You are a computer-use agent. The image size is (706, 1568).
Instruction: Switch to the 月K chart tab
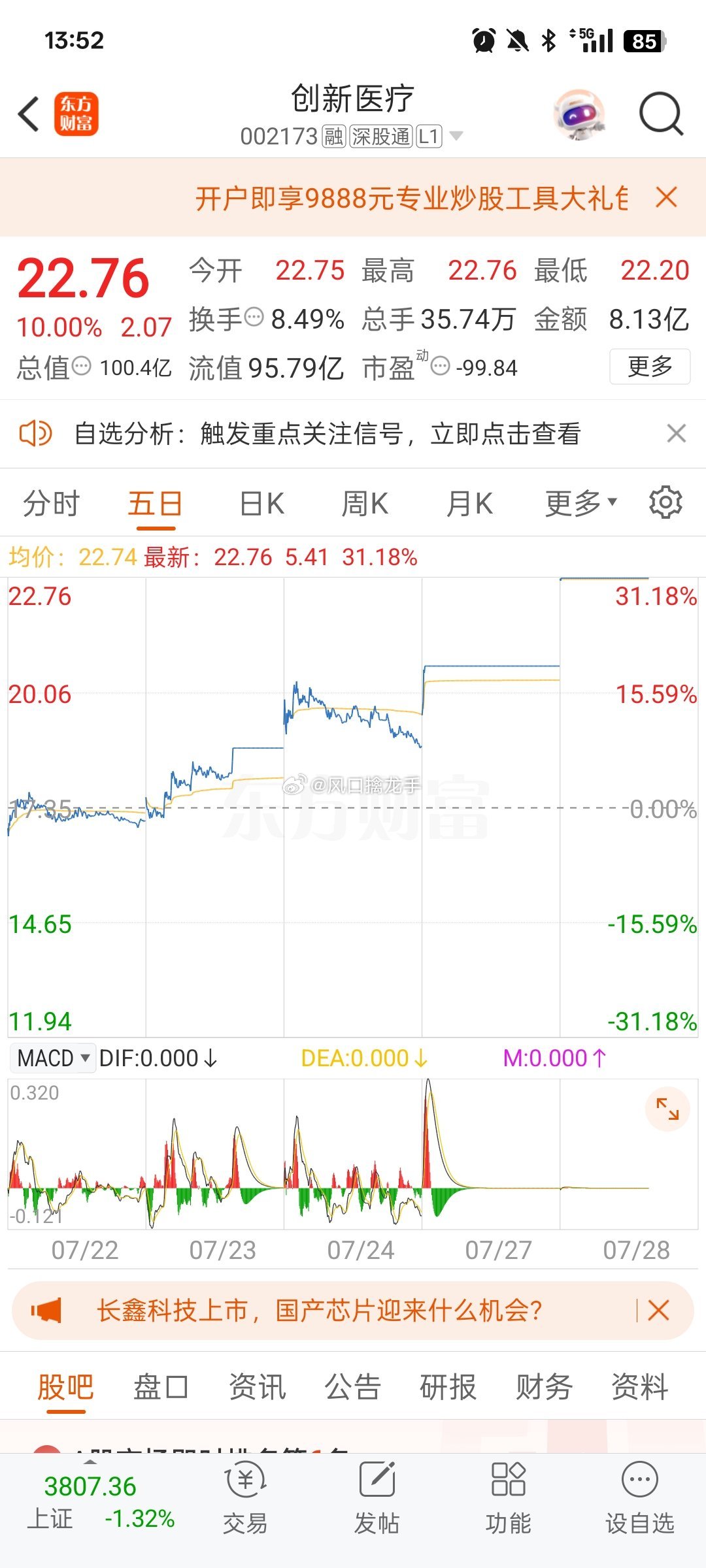click(x=469, y=504)
